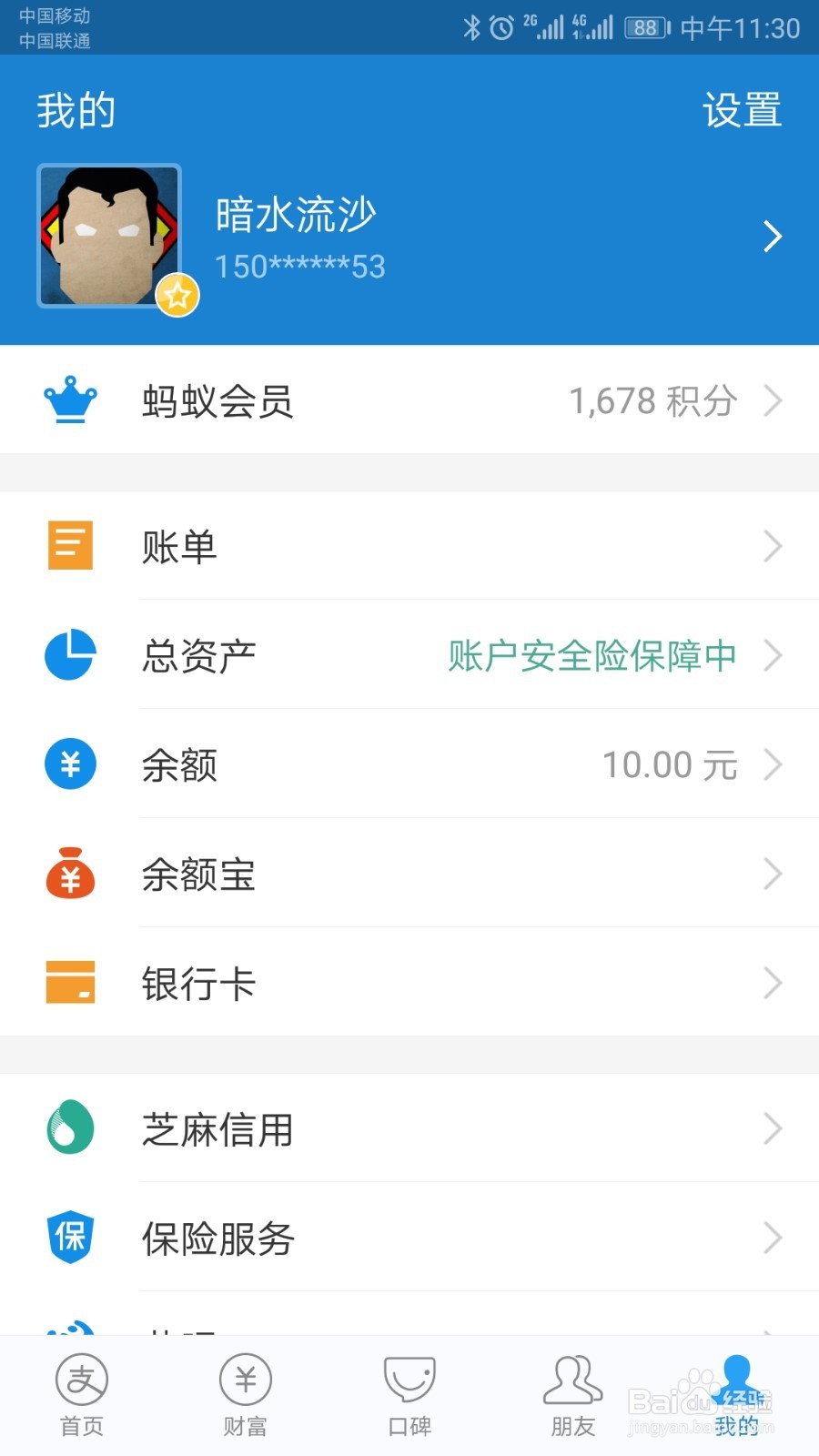Select the 蚂蚁会员 crown icon
This screenshot has height=1456, width=819.
[69, 399]
